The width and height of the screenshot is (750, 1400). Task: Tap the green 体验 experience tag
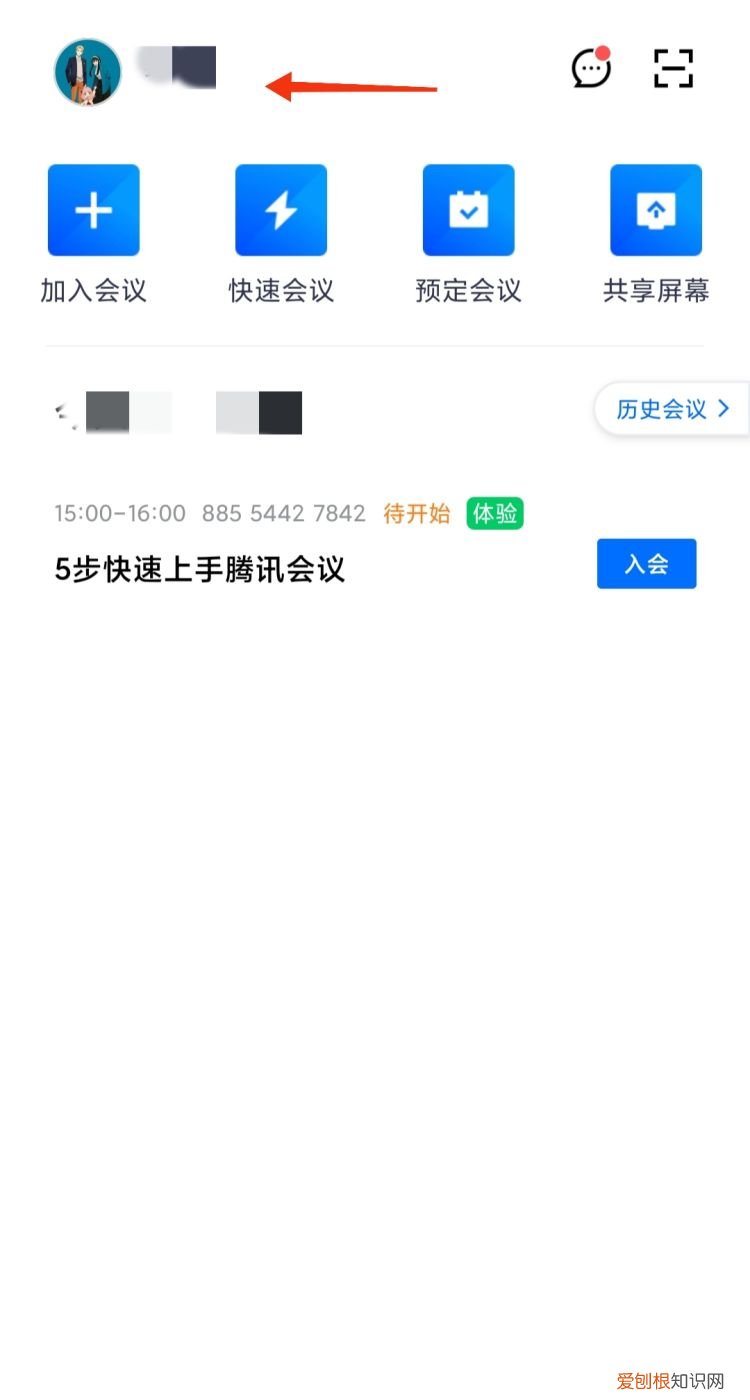pyautogui.click(x=494, y=513)
